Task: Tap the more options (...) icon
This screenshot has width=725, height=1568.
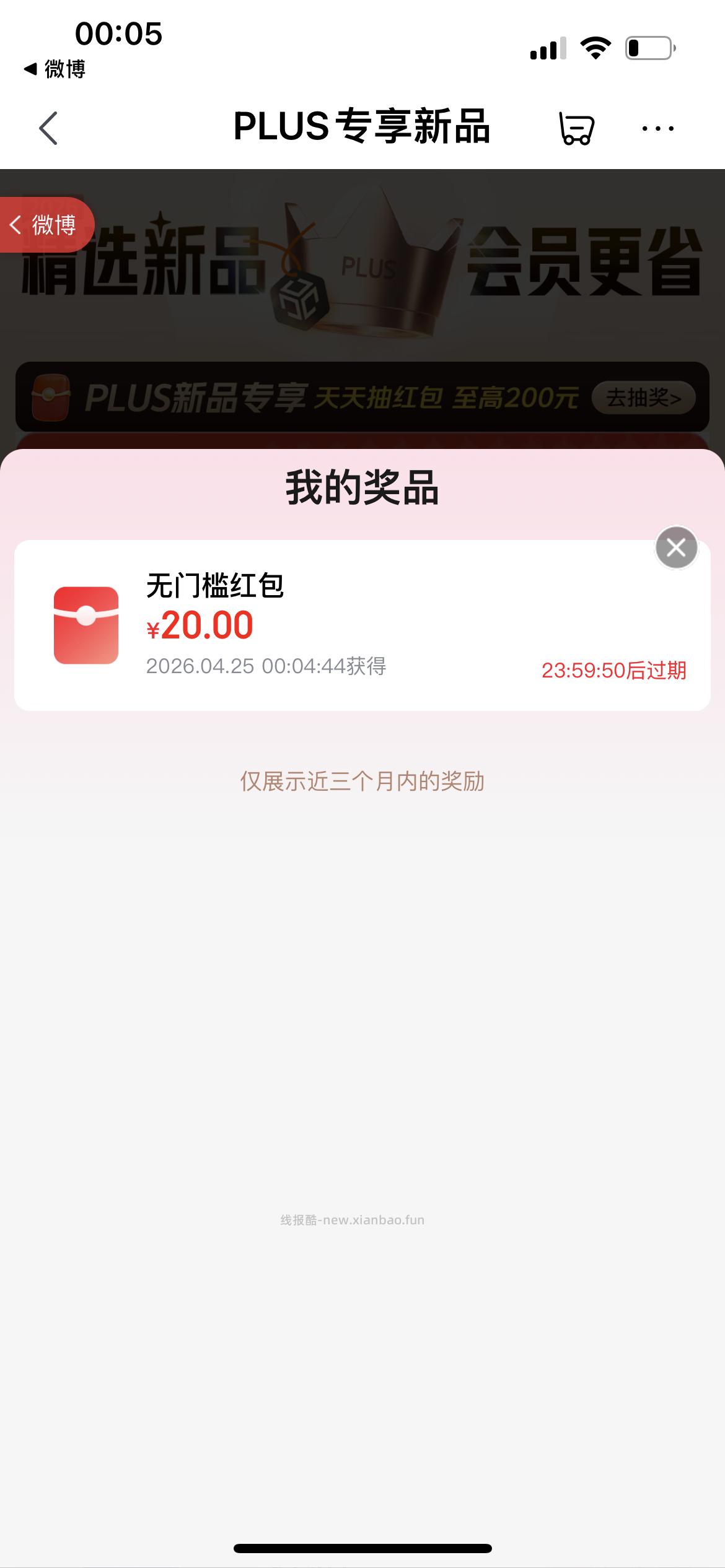Action: [657, 129]
